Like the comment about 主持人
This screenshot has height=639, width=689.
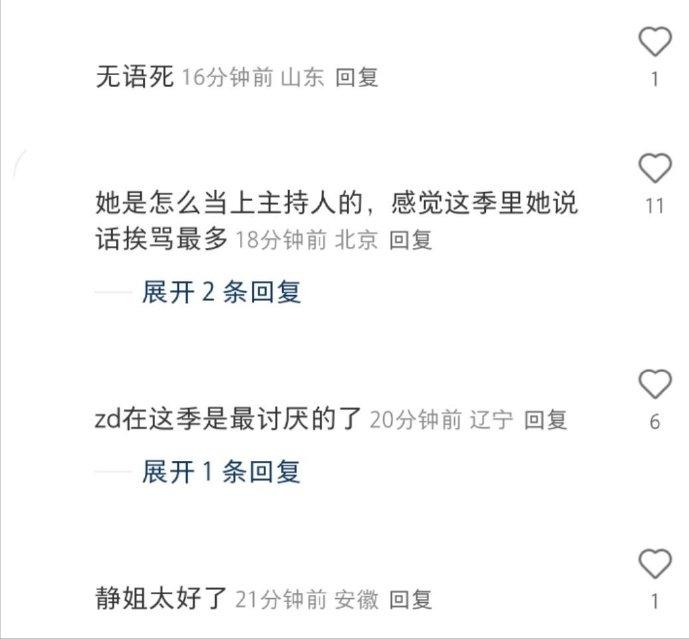655,167
